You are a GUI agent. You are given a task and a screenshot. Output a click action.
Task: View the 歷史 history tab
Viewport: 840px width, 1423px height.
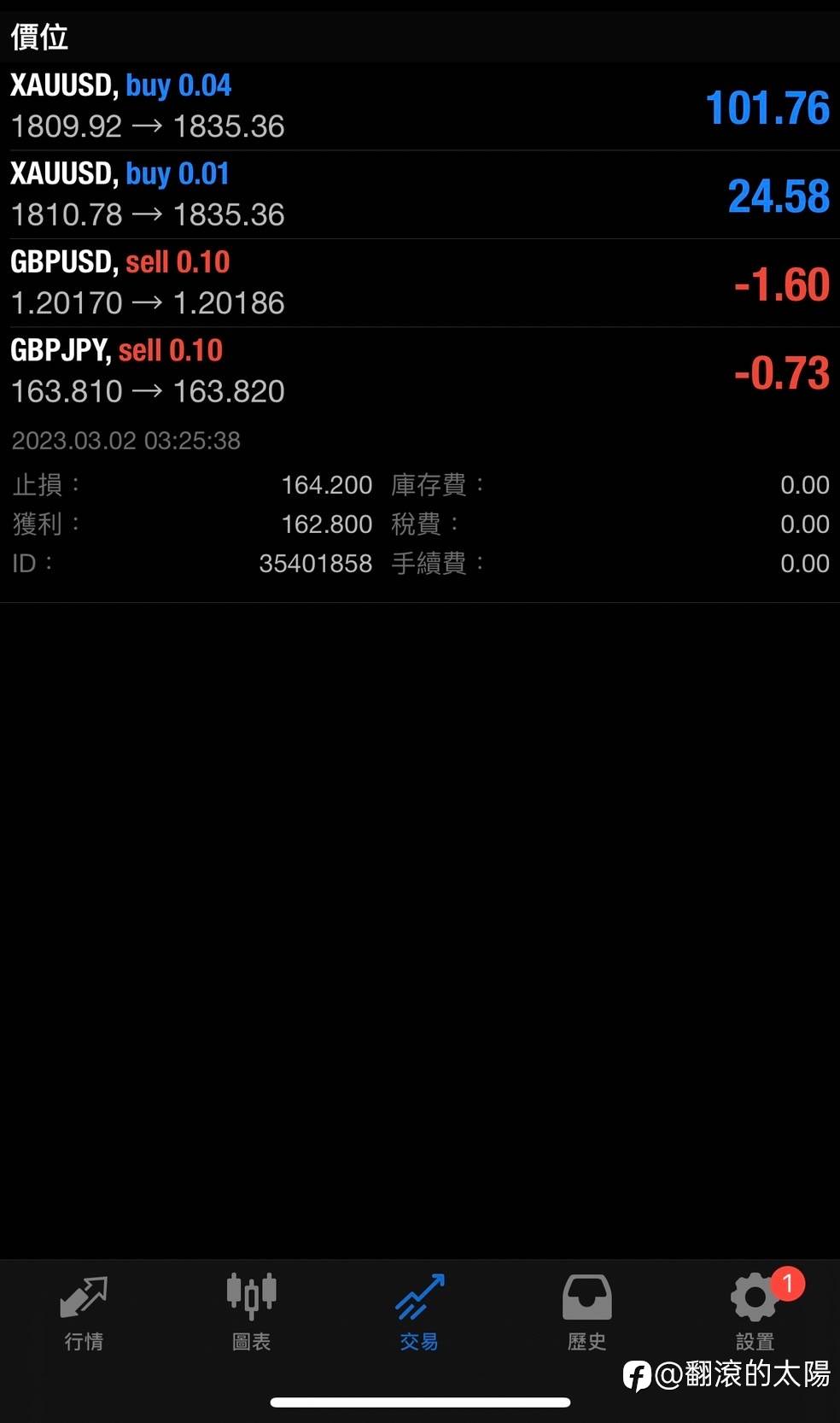(587, 1313)
